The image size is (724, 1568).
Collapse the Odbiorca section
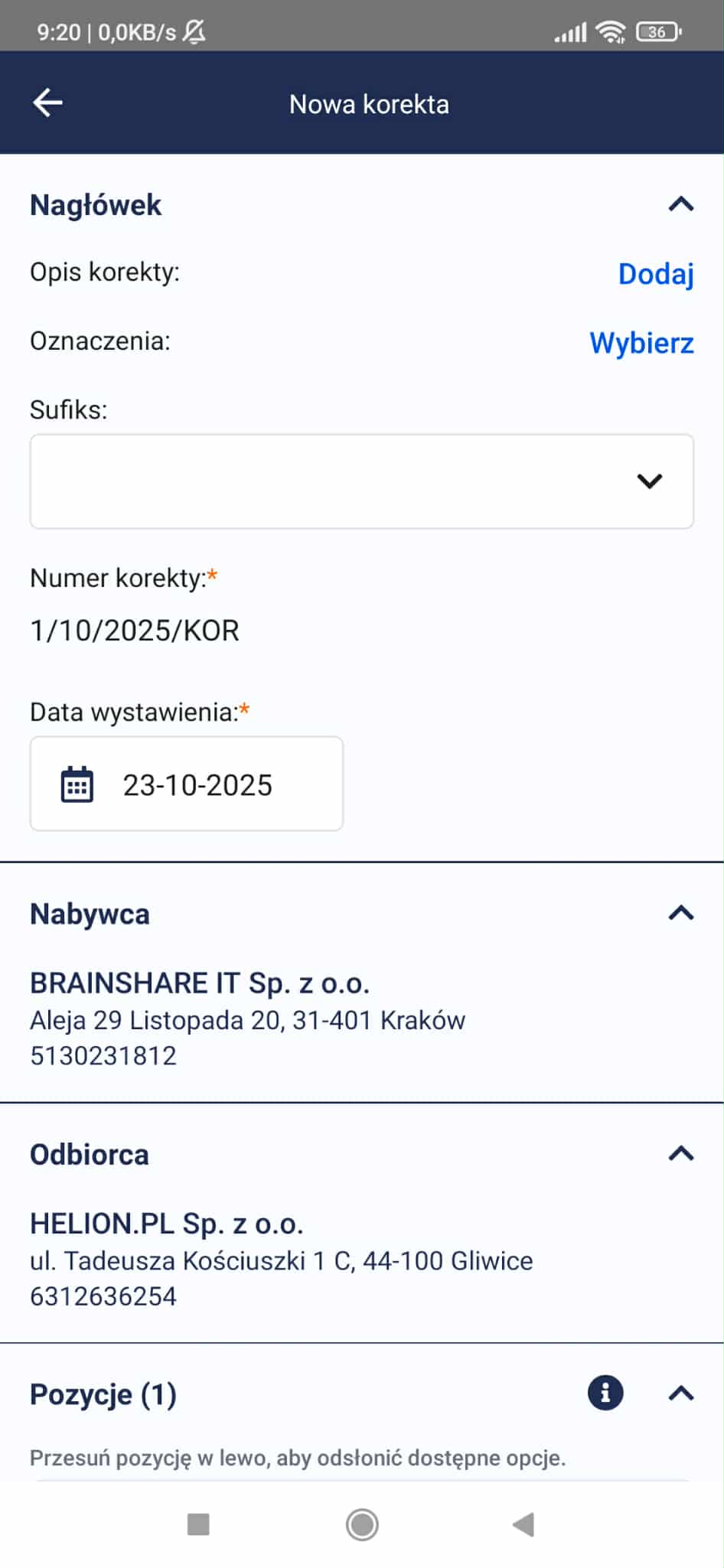(x=680, y=1153)
